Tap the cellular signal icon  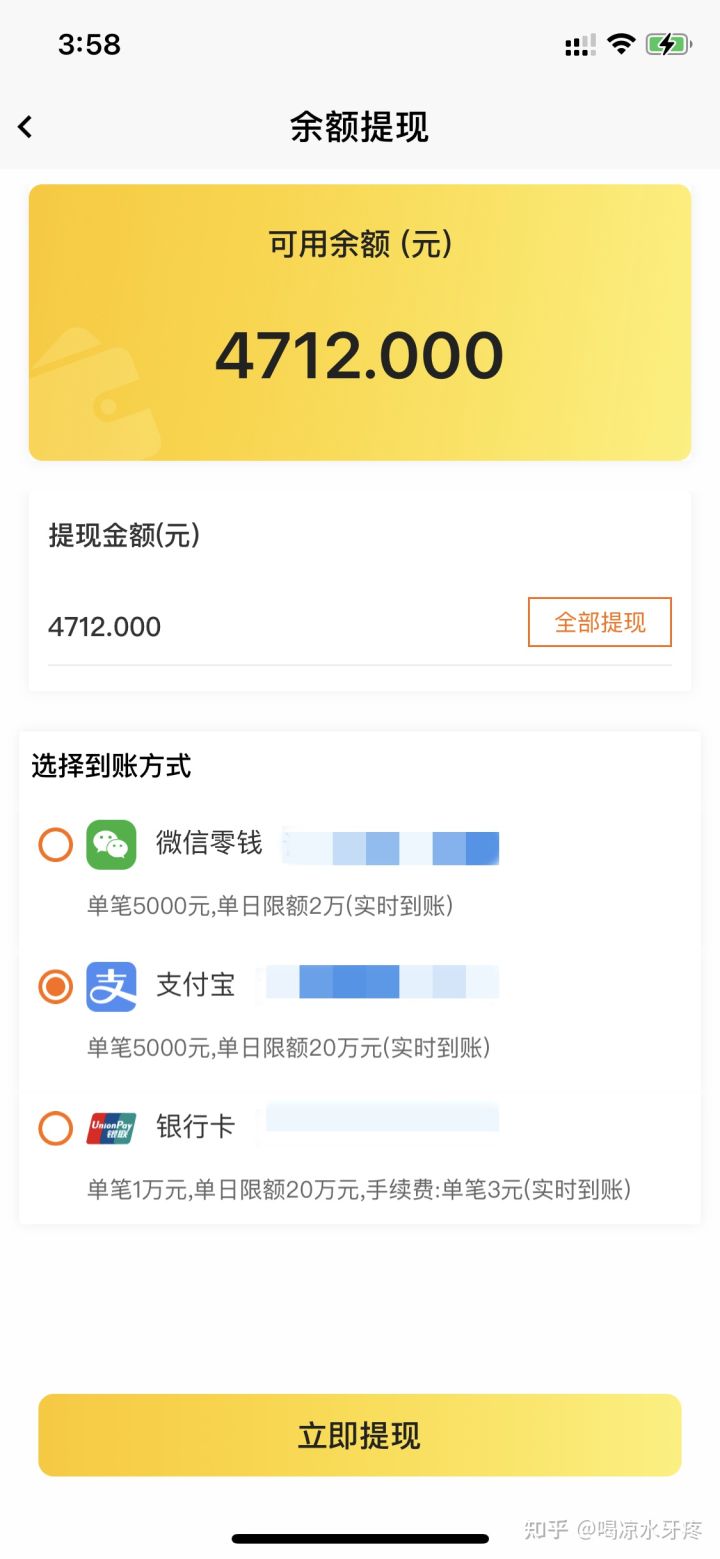click(580, 45)
